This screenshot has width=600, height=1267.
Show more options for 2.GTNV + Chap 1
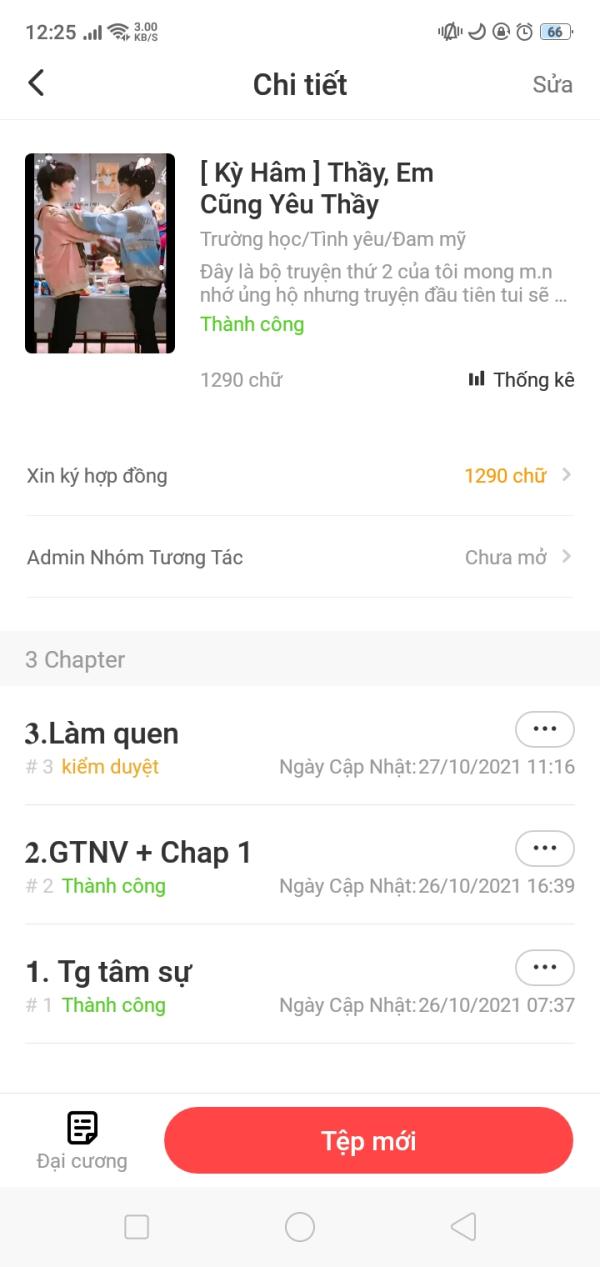(544, 848)
